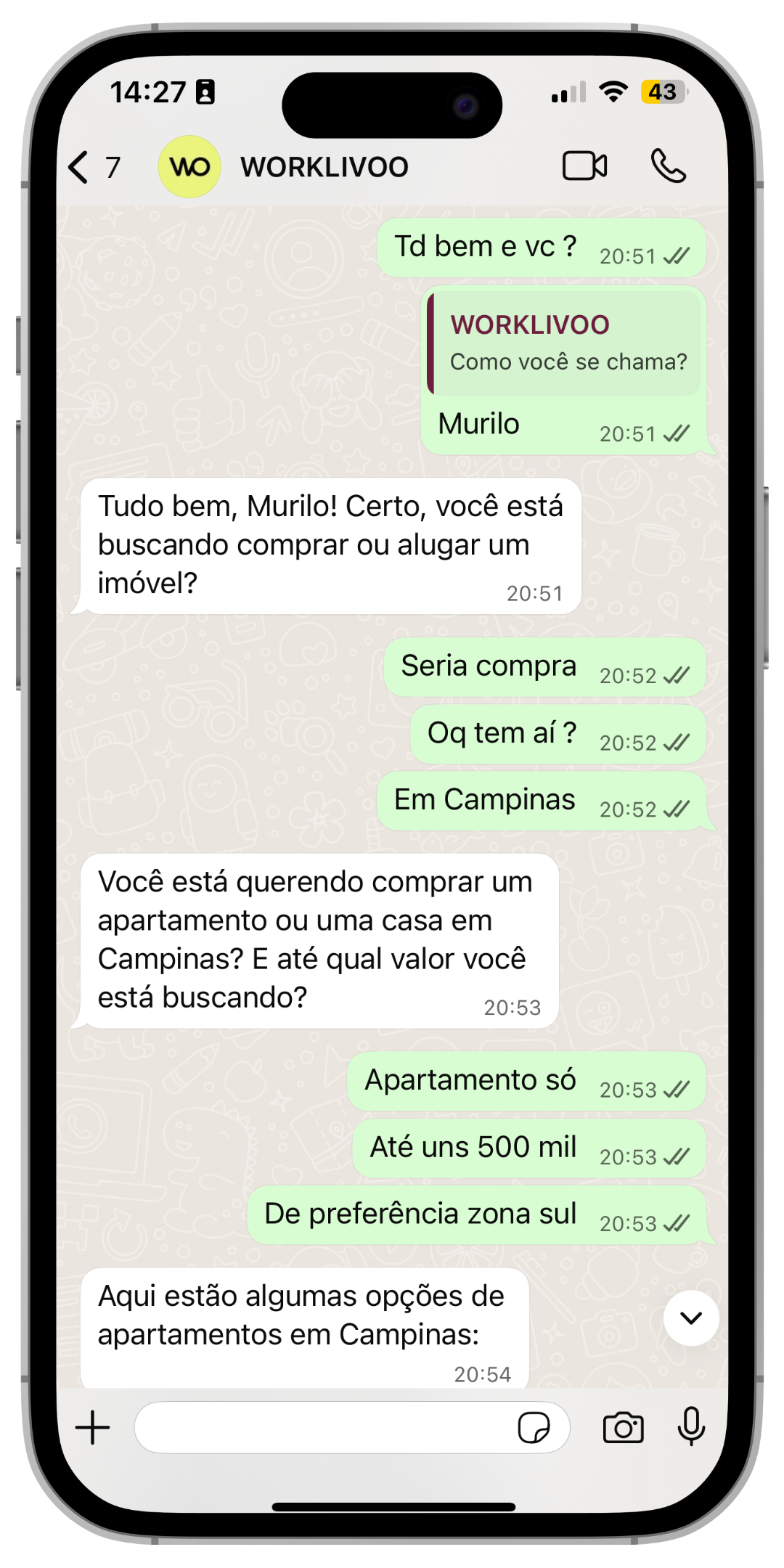Start a voice call with WORKLIVOO
The height and width of the screenshot is (1568, 784).
pyautogui.click(x=668, y=166)
